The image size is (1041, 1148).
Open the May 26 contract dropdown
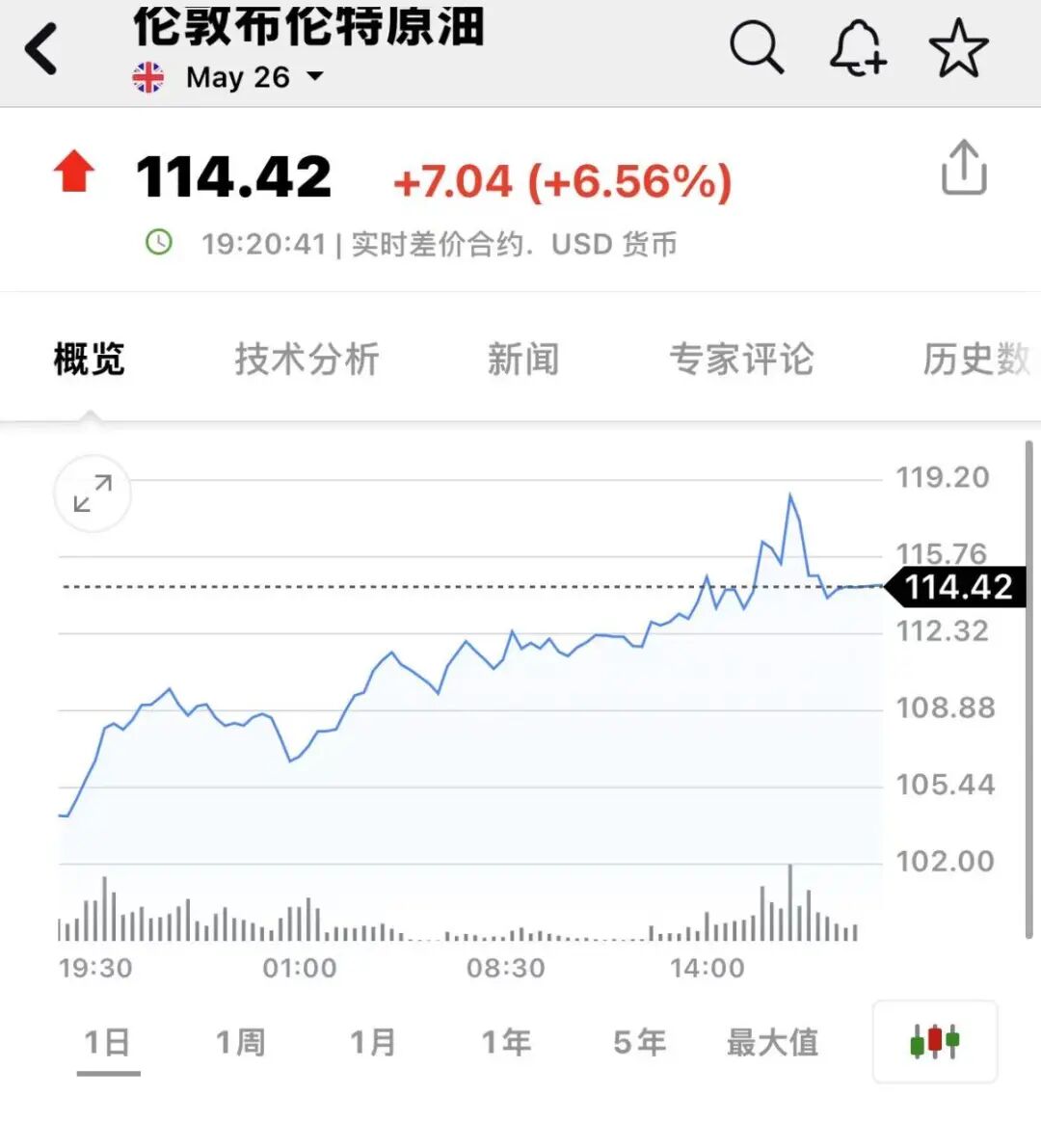254,77
